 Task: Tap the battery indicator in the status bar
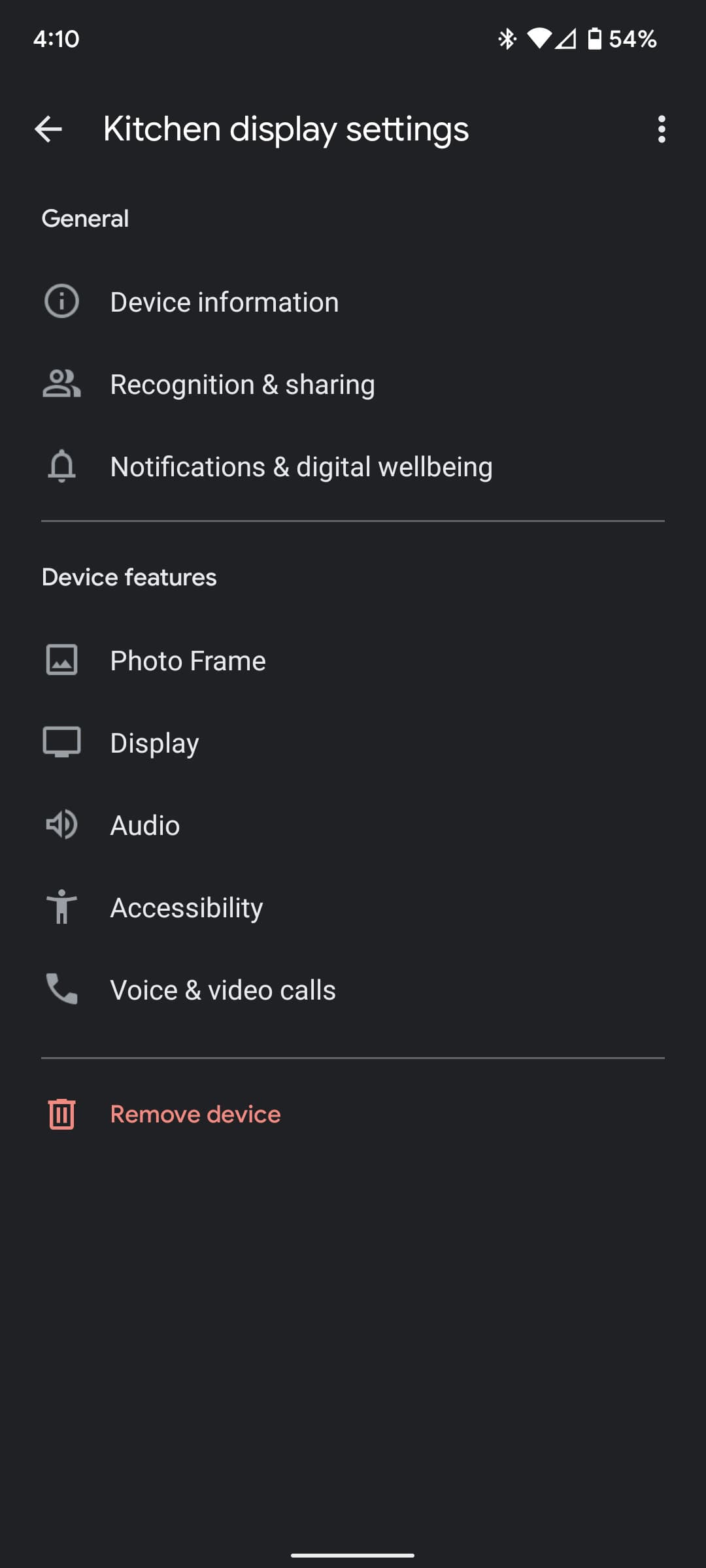pyautogui.click(x=596, y=39)
